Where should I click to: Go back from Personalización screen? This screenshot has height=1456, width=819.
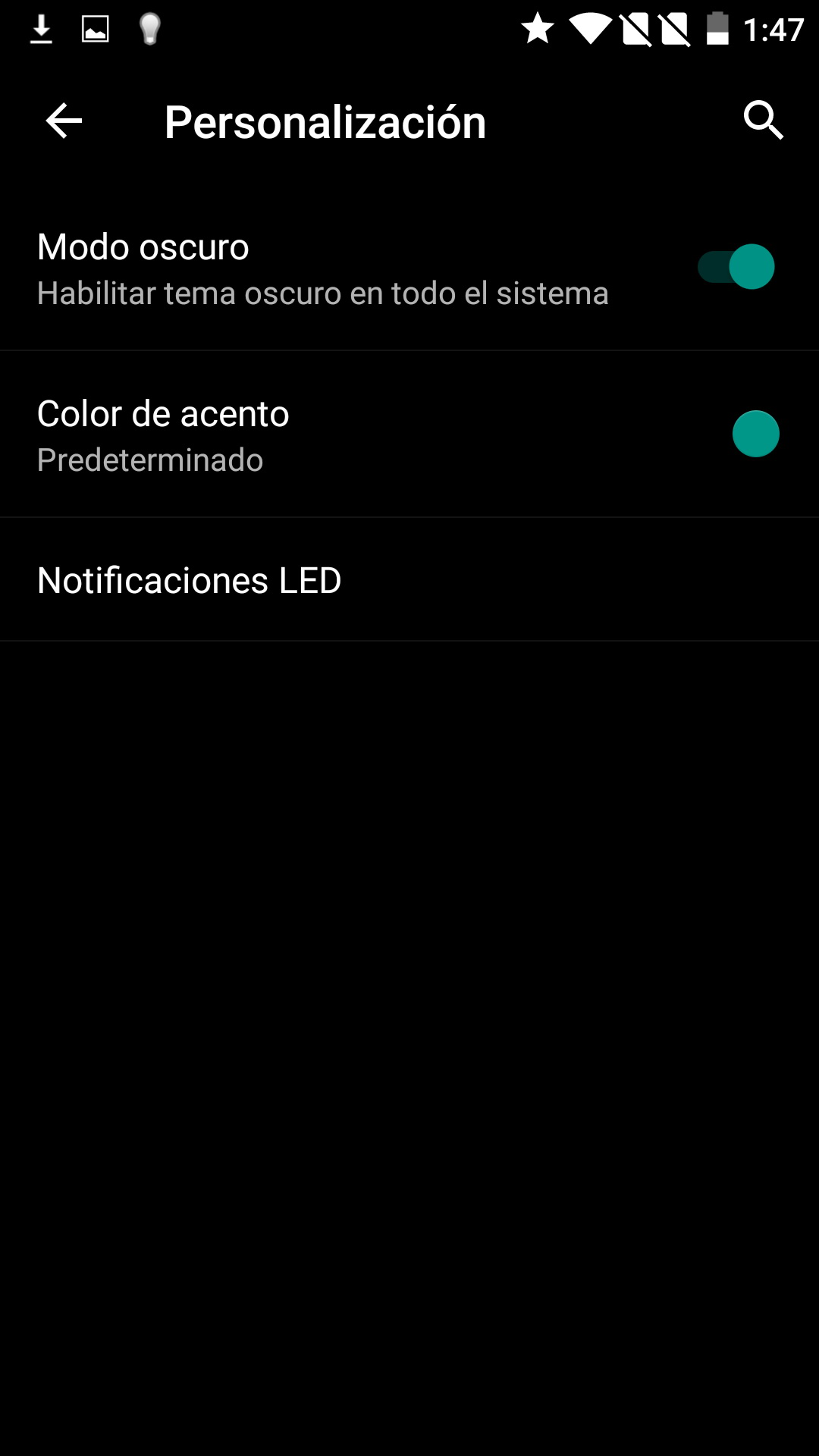tap(64, 121)
